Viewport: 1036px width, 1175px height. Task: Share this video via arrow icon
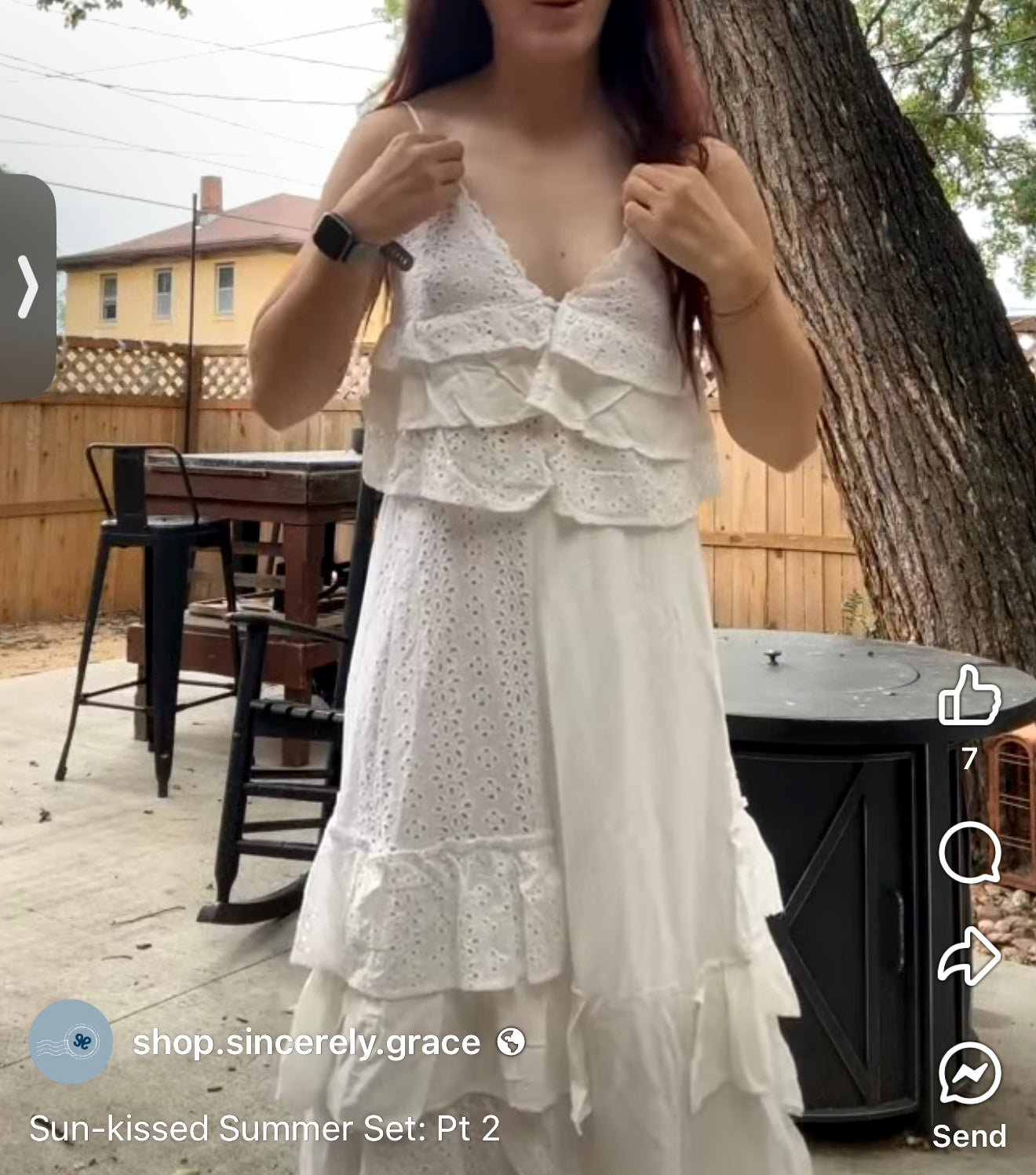pyautogui.click(x=969, y=956)
